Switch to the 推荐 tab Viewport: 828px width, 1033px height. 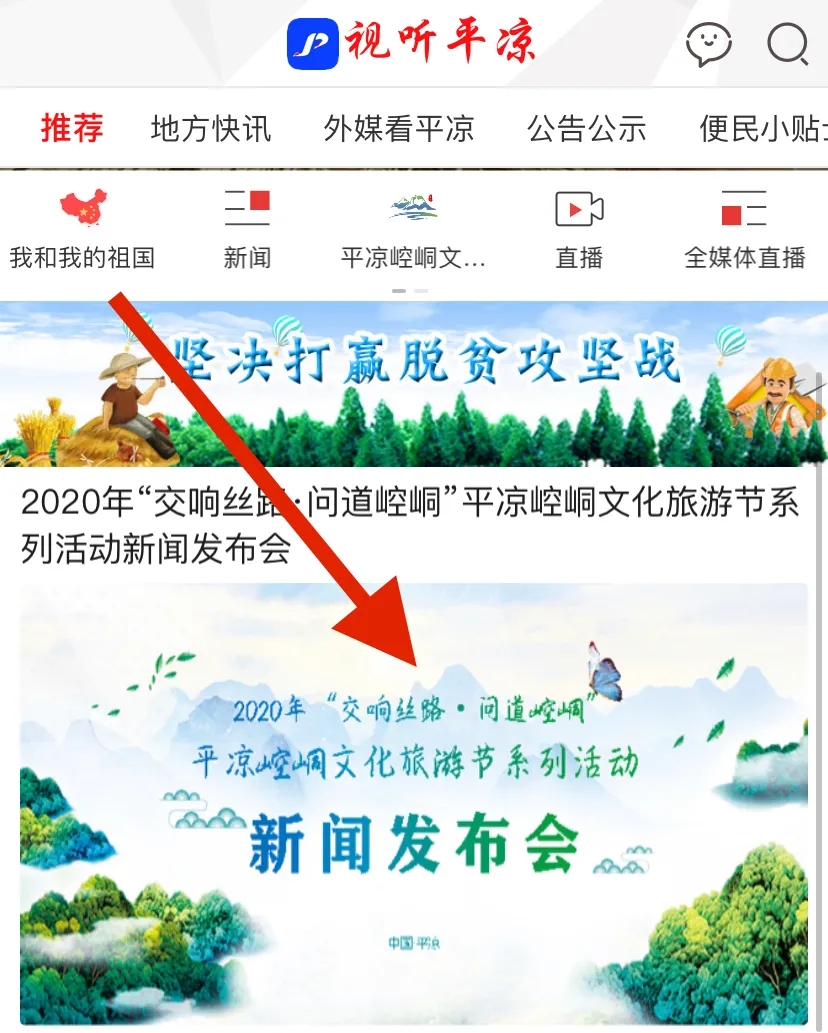pyautogui.click(x=72, y=128)
